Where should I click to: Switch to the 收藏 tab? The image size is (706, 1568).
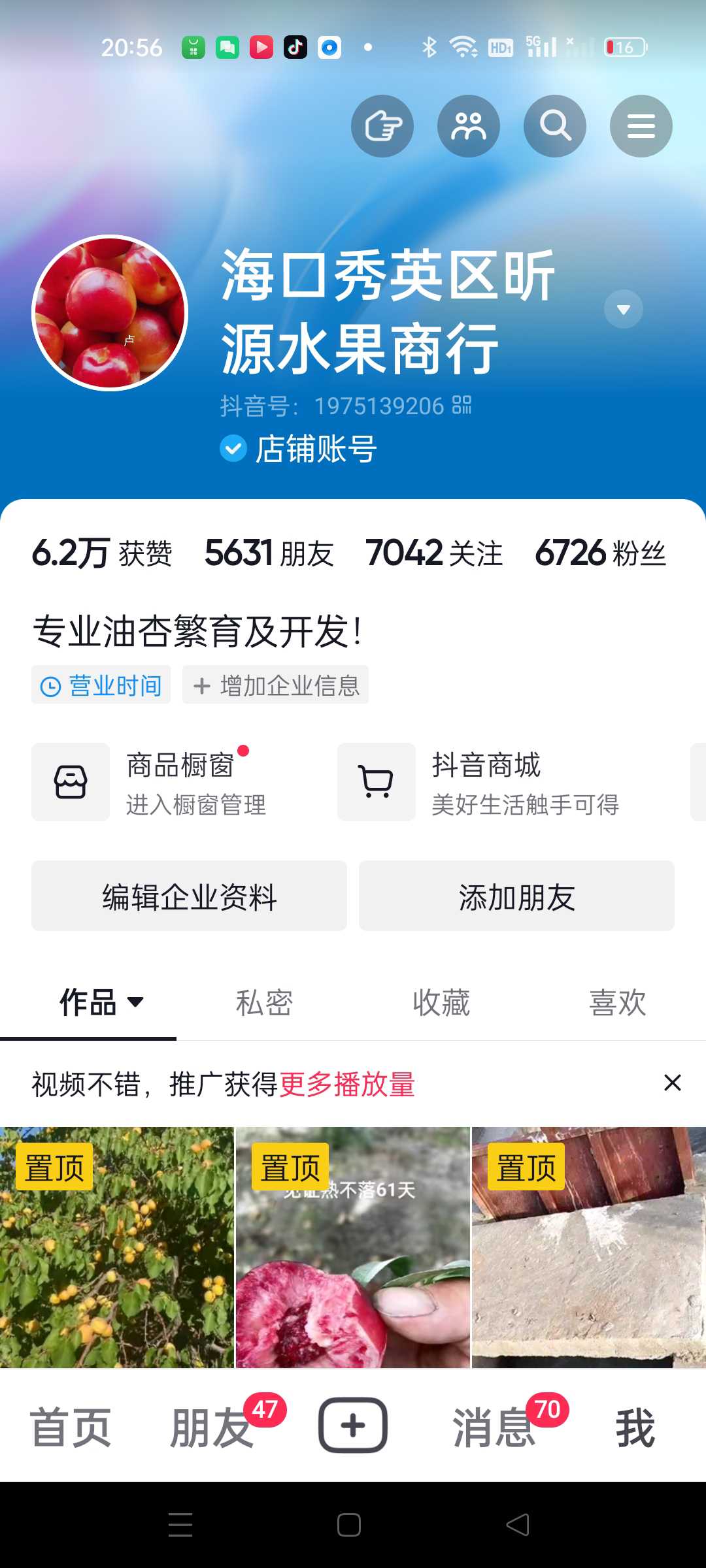(441, 1003)
